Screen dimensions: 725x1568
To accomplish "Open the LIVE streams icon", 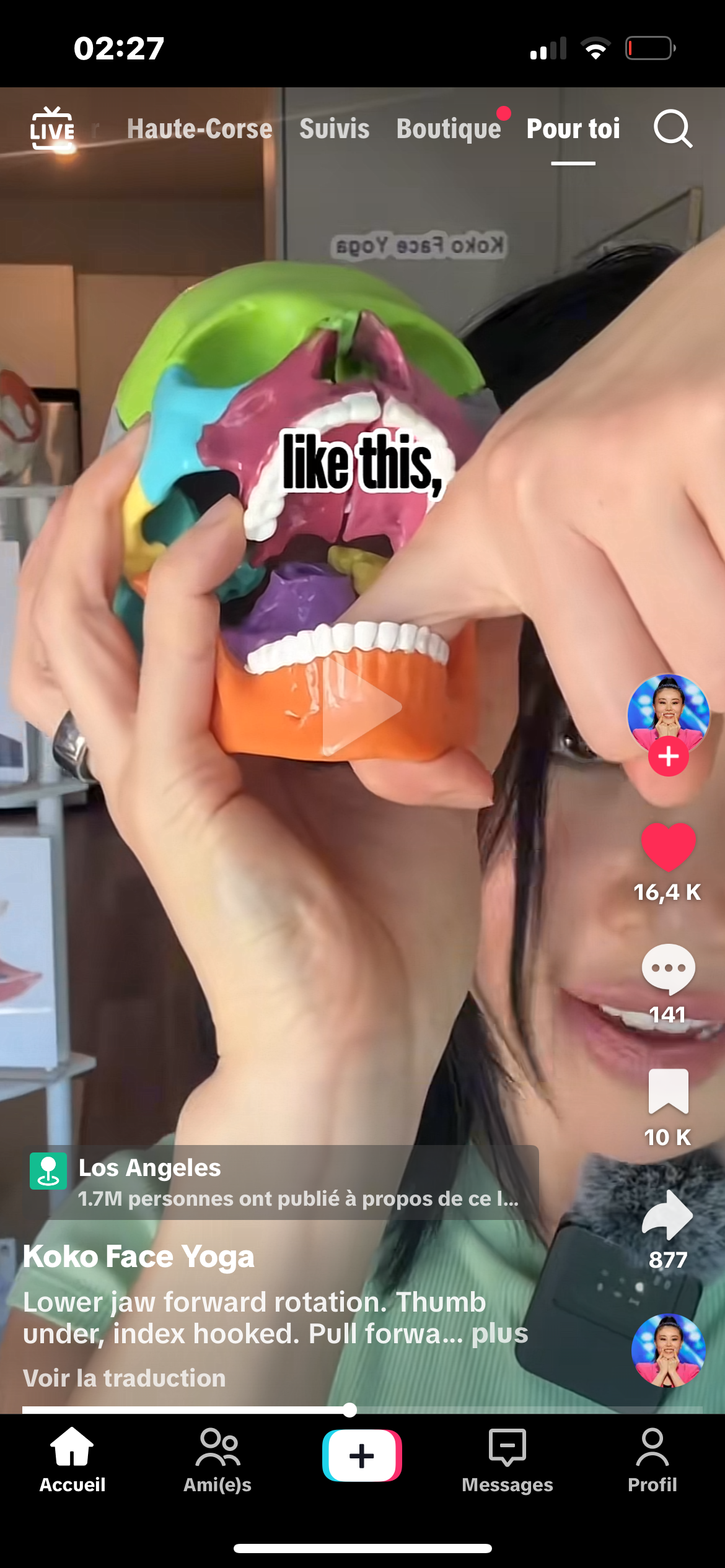I will tap(53, 129).
